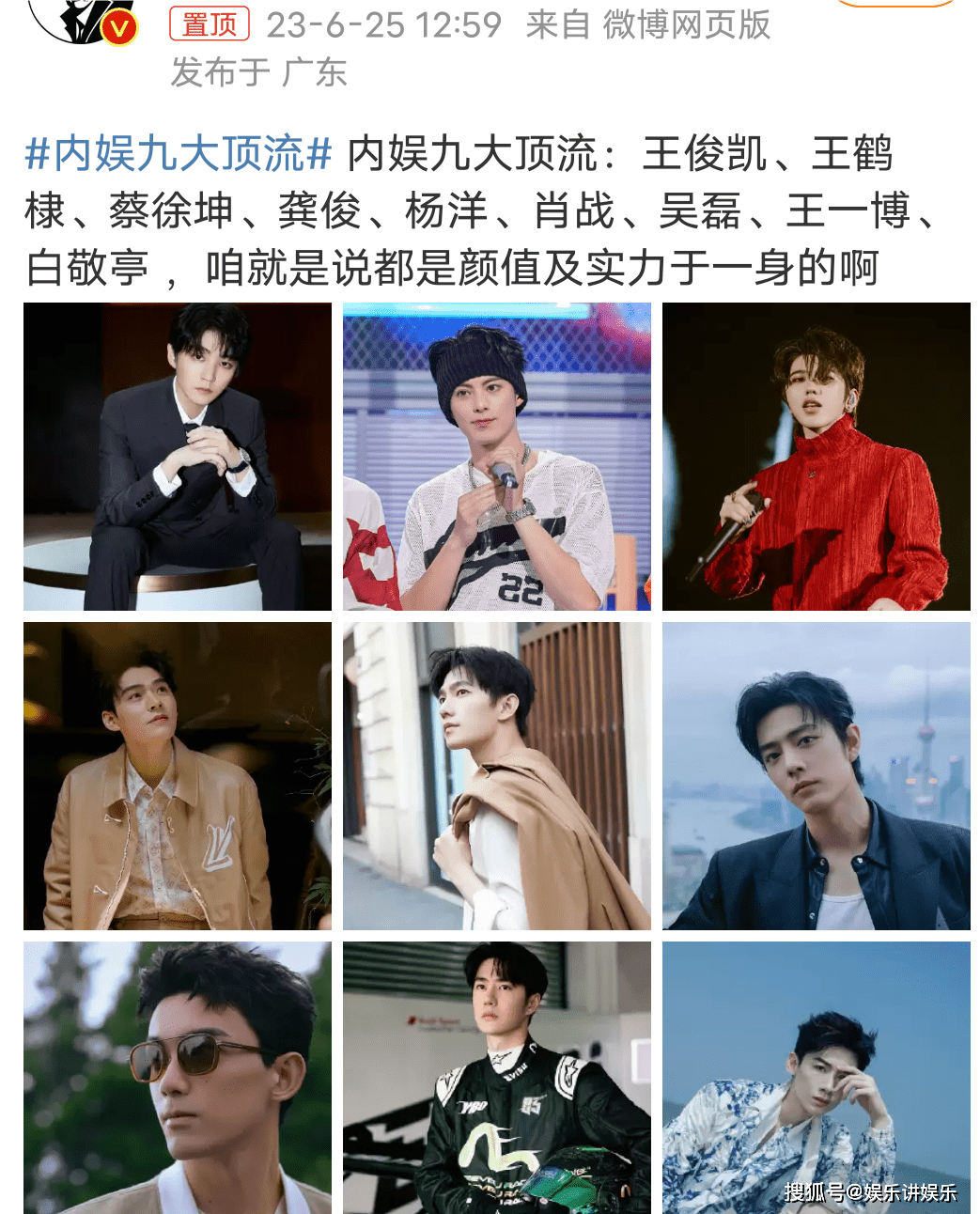Click the 搜狐号@娱乐讲娱乐 watermark text

869,1191
